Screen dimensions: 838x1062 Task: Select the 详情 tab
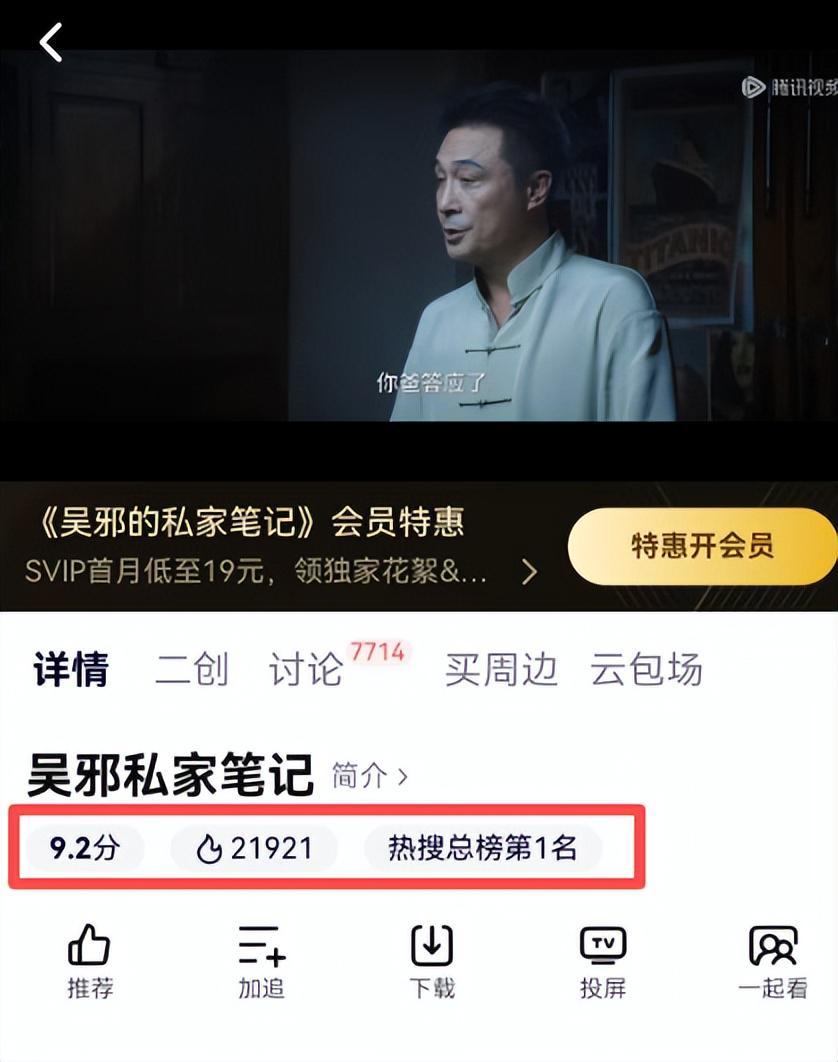70,670
